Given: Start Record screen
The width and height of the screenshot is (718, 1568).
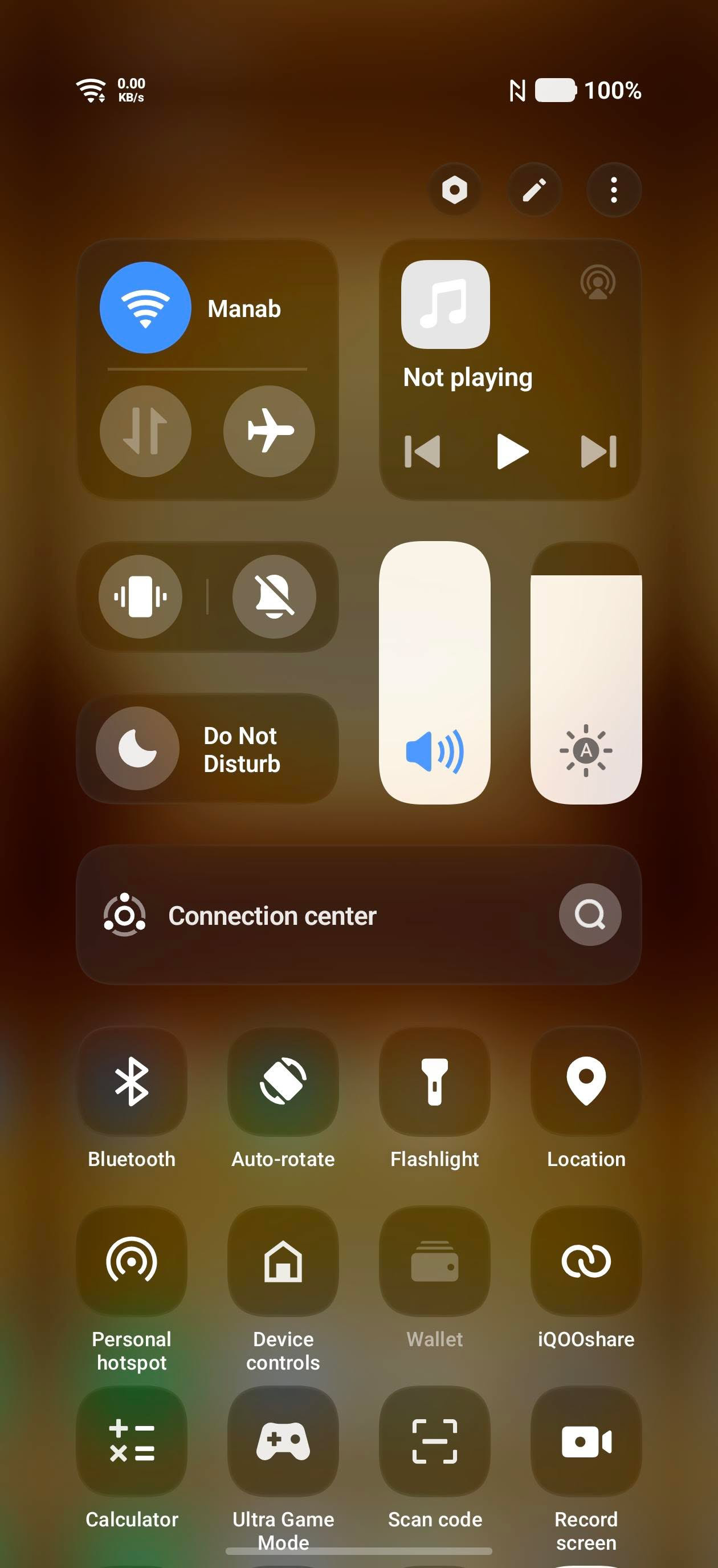Looking at the screenshot, I should [x=586, y=1441].
